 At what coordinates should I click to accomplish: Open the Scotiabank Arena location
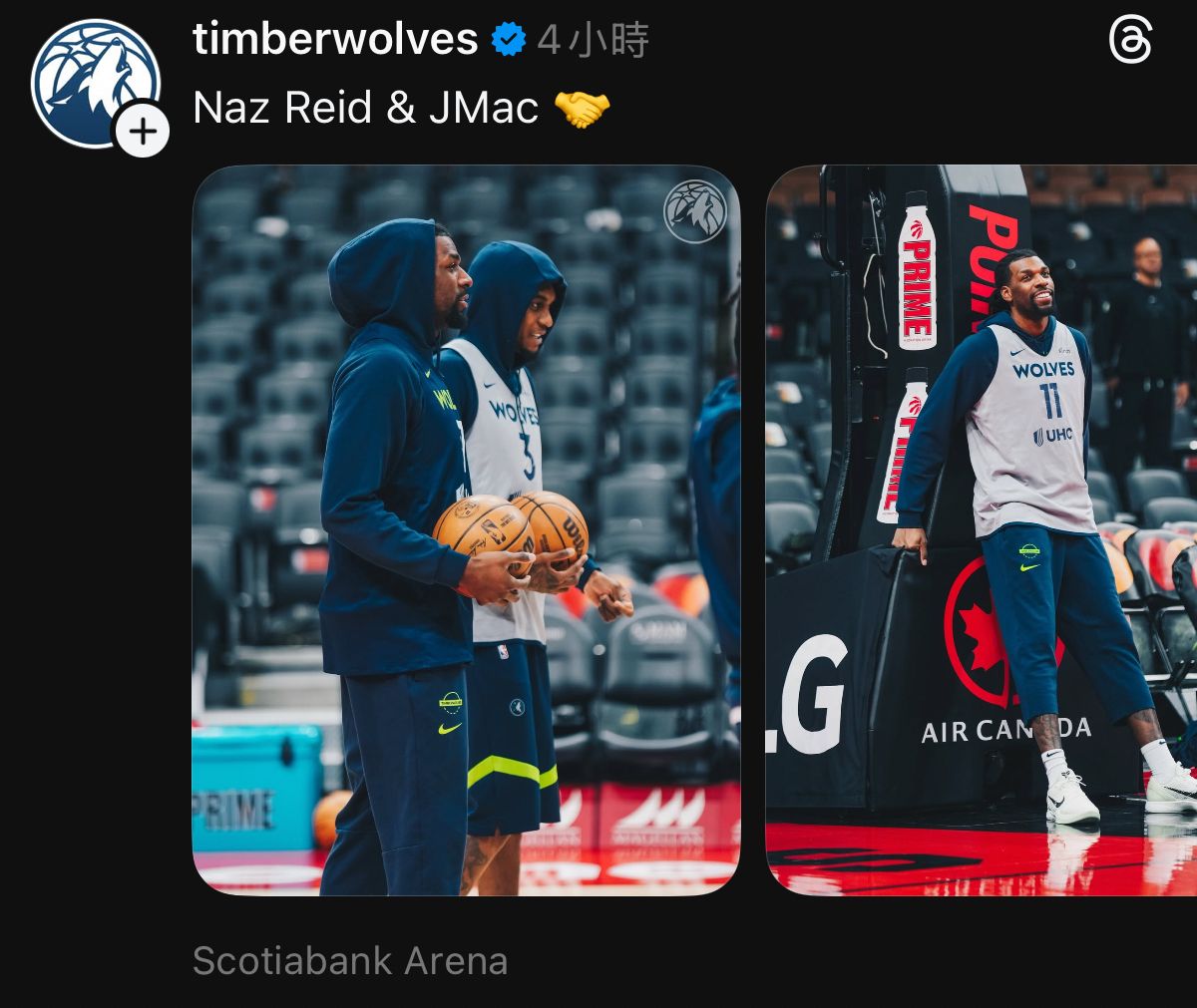click(350, 961)
